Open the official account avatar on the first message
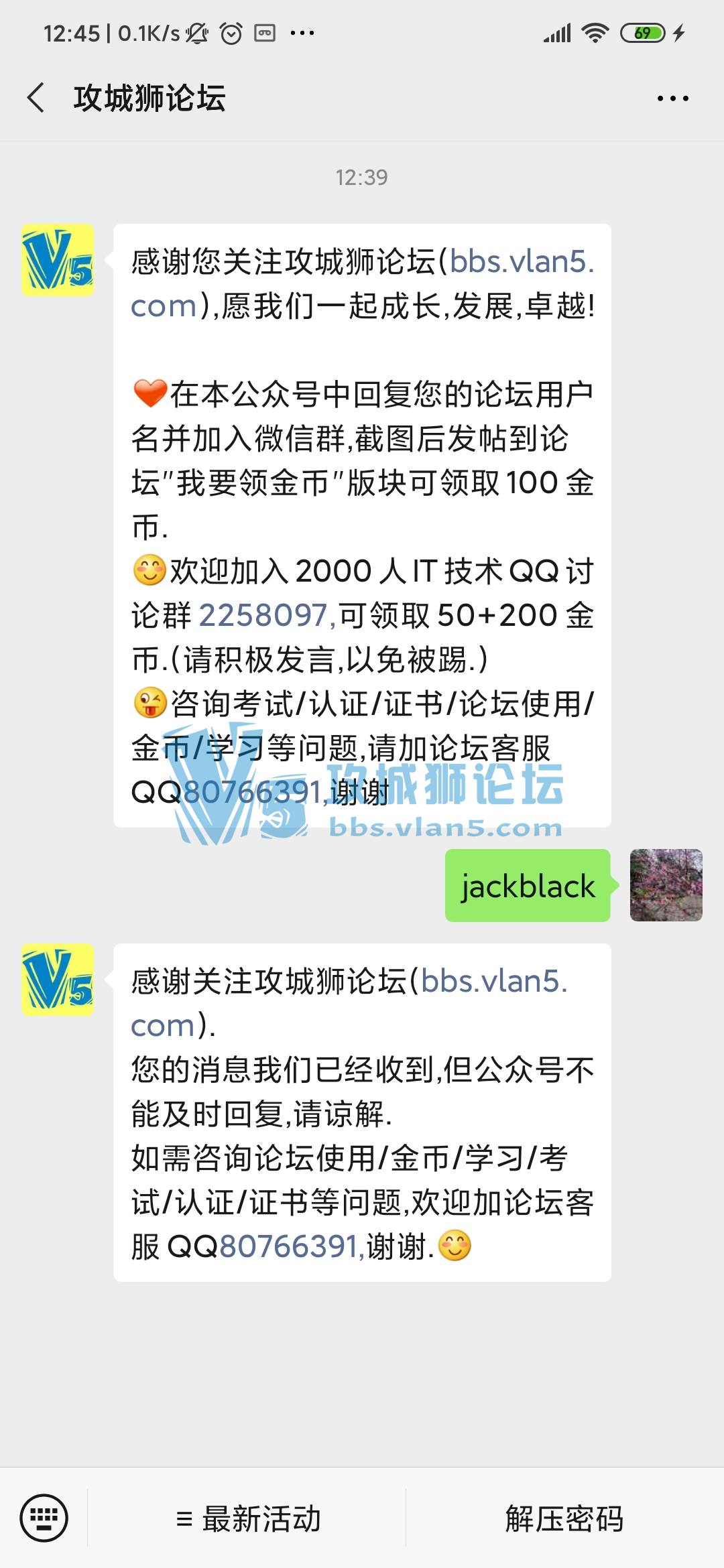The image size is (724, 1568). tap(58, 260)
